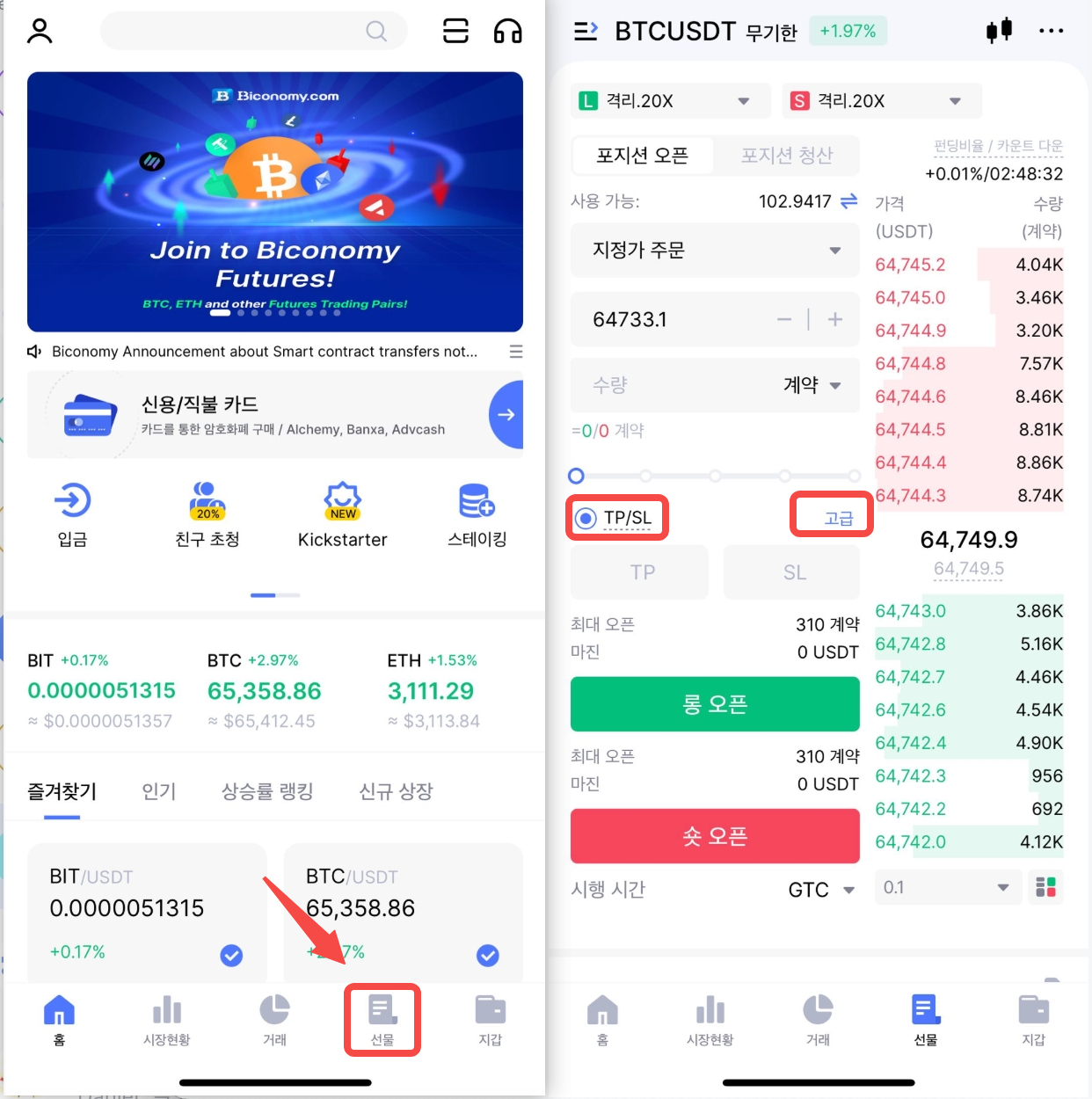Open the user profile icon
Screen dimensions: 1092x1099
pyautogui.click(x=40, y=32)
